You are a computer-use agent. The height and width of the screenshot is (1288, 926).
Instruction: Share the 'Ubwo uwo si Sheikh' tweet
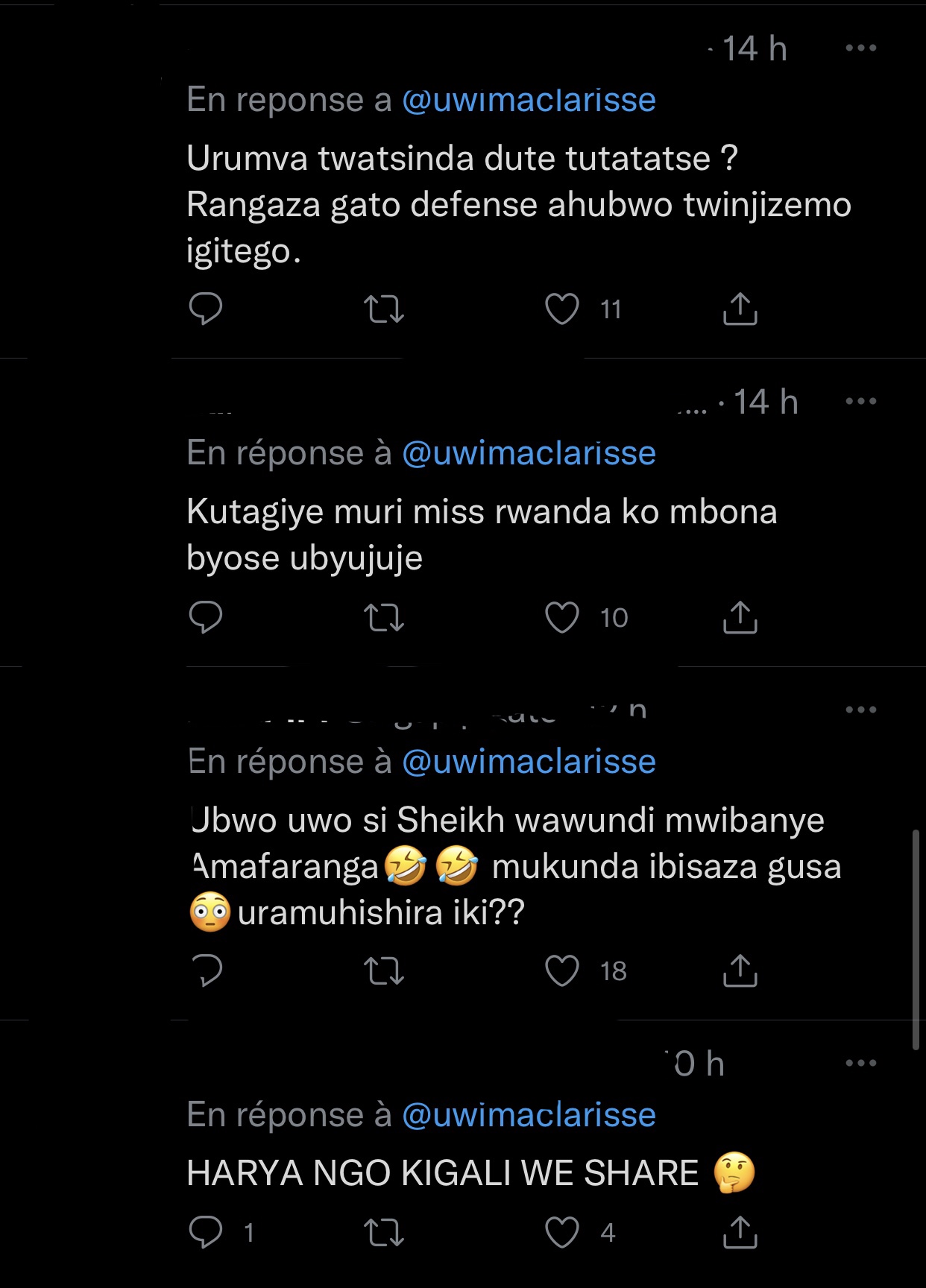coord(740,970)
